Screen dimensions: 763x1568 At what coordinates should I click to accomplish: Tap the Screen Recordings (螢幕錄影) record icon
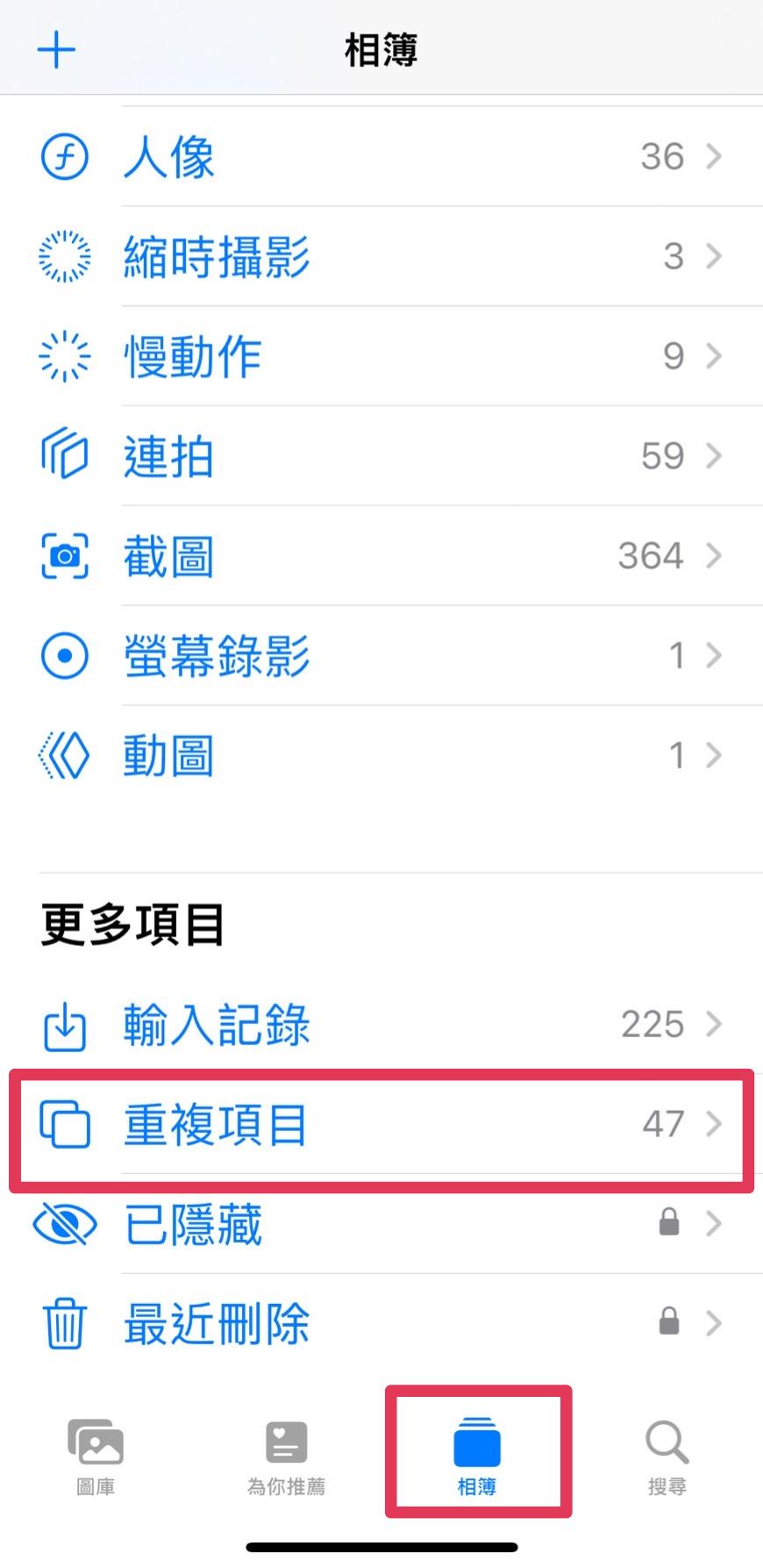point(64,655)
